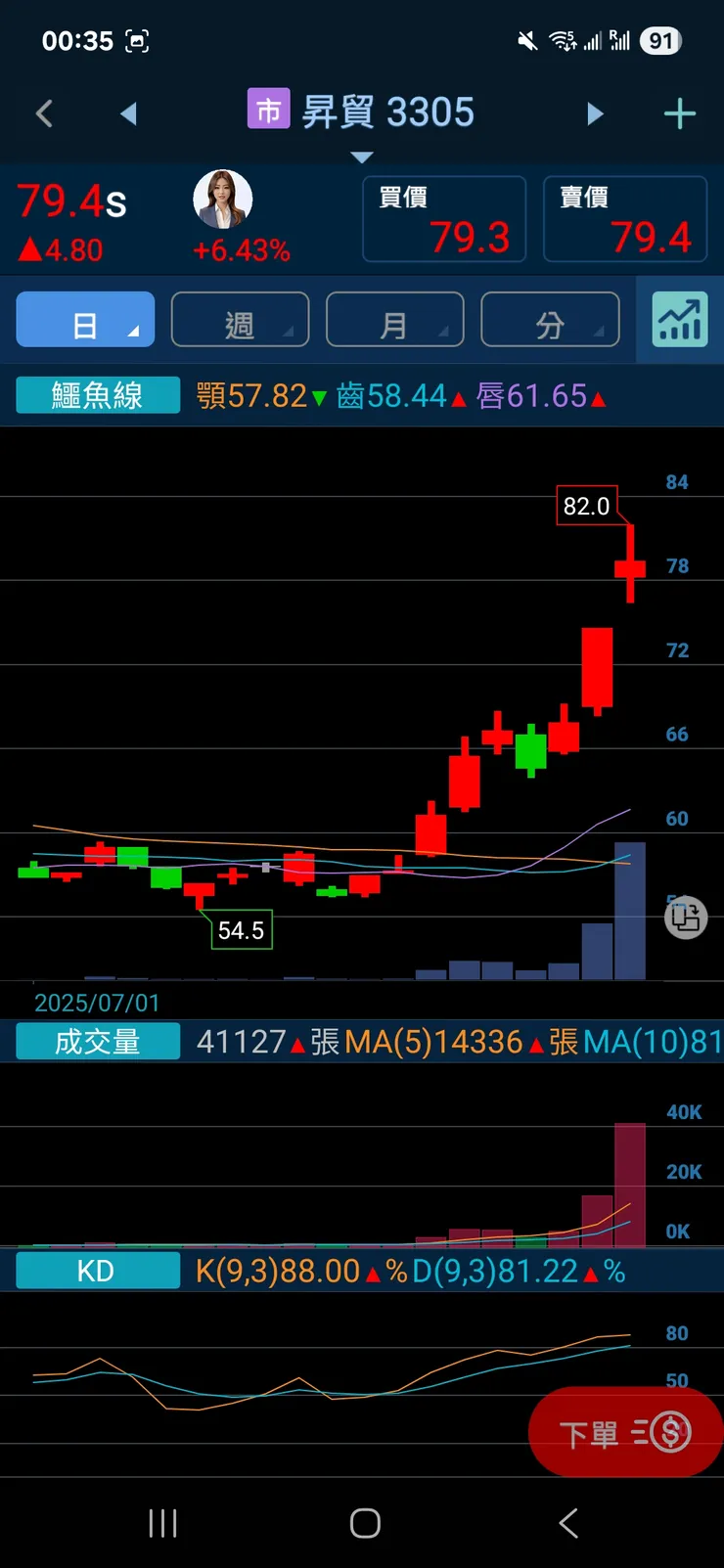Tap the 買價 79.3 box

point(444,219)
